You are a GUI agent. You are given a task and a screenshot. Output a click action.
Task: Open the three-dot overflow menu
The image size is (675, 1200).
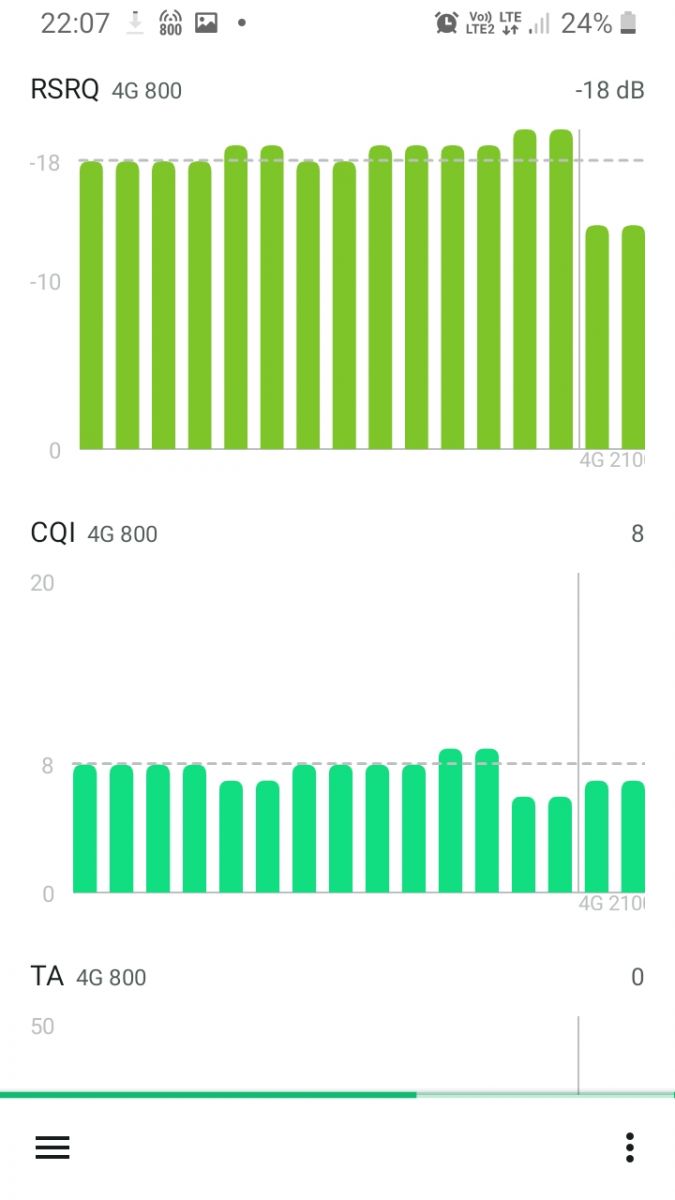pyautogui.click(x=629, y=1147)
